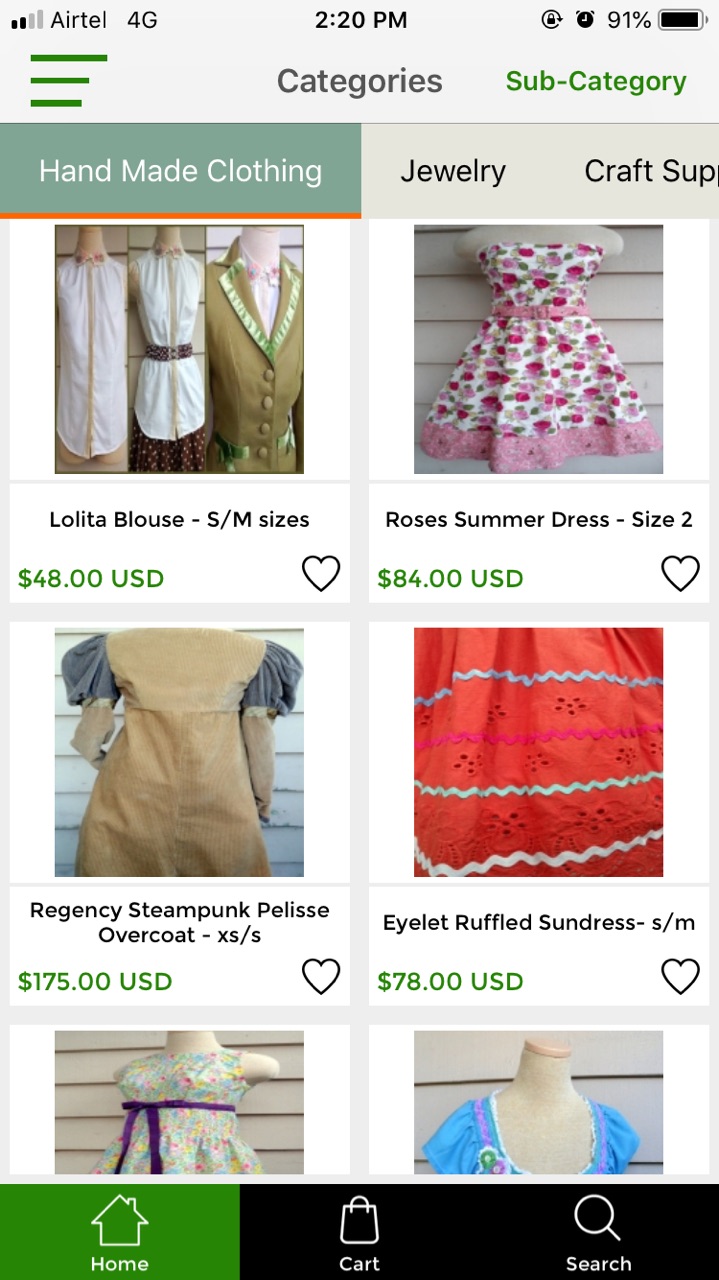Open the Sub-Category selector

[x=595, y=81]
